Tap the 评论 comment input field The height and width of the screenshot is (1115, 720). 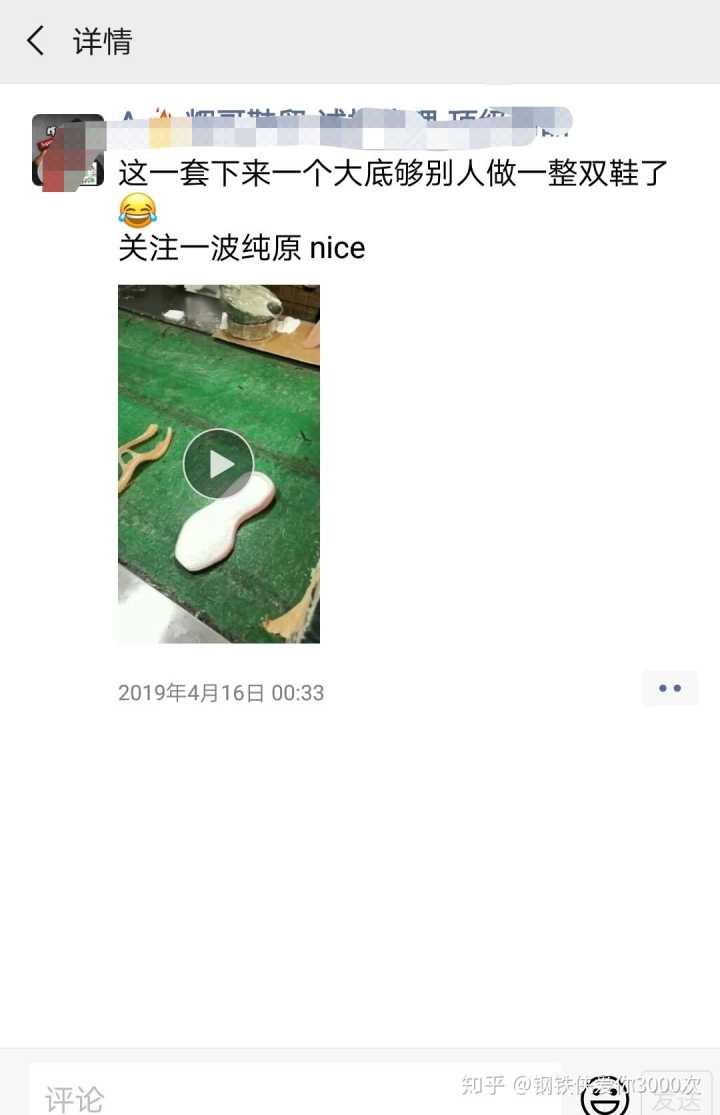(x=290, y=1095)
